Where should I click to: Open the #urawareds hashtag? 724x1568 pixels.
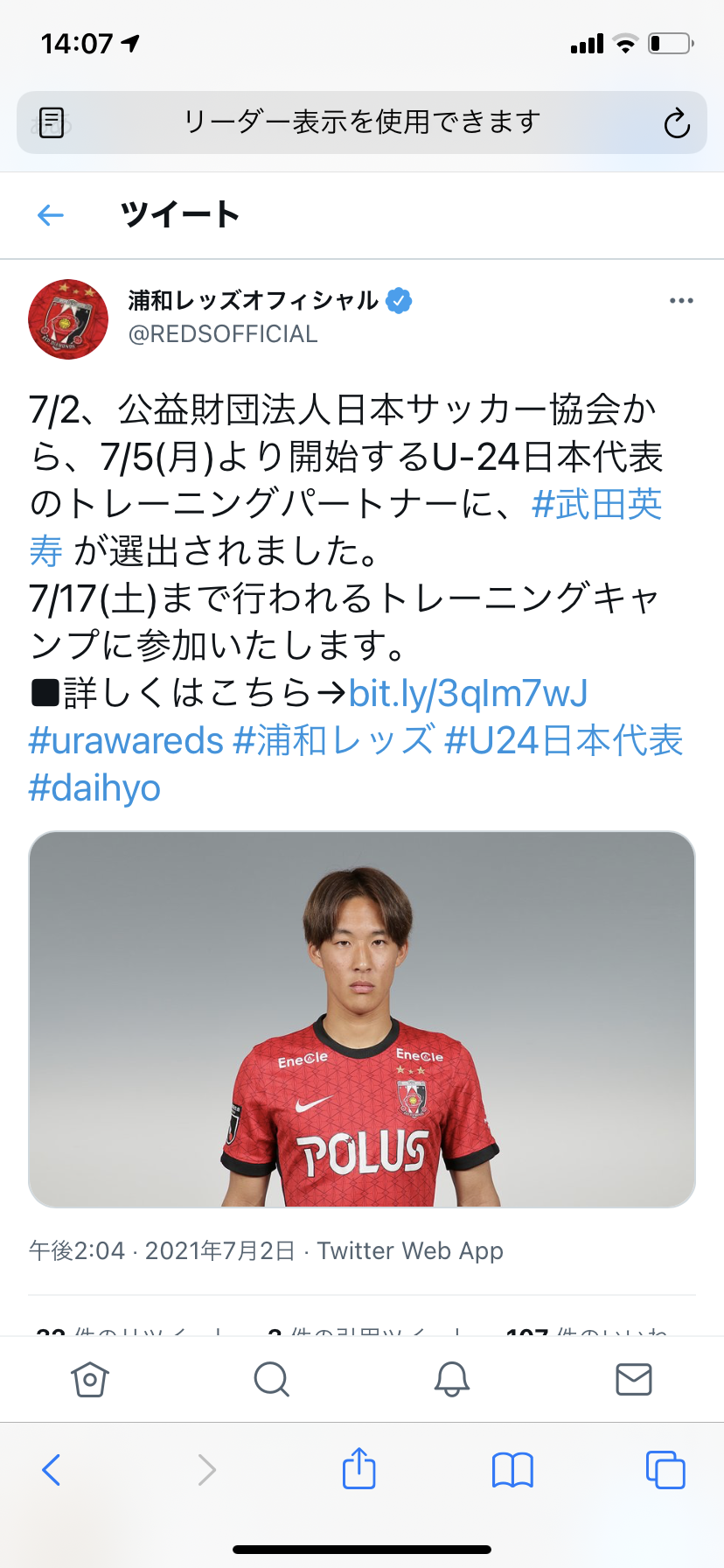(x=126, y=740)
